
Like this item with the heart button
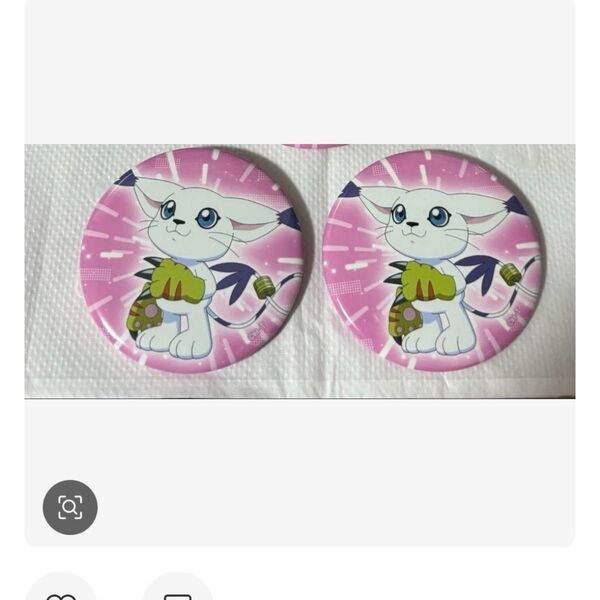61,593
